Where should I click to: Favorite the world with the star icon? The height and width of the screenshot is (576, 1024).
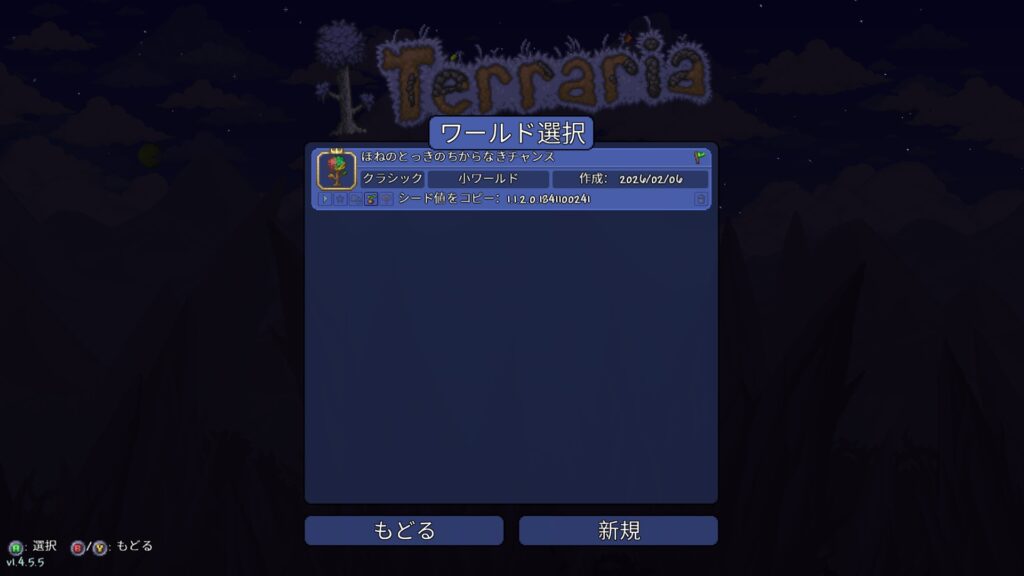tap(340, 199)
